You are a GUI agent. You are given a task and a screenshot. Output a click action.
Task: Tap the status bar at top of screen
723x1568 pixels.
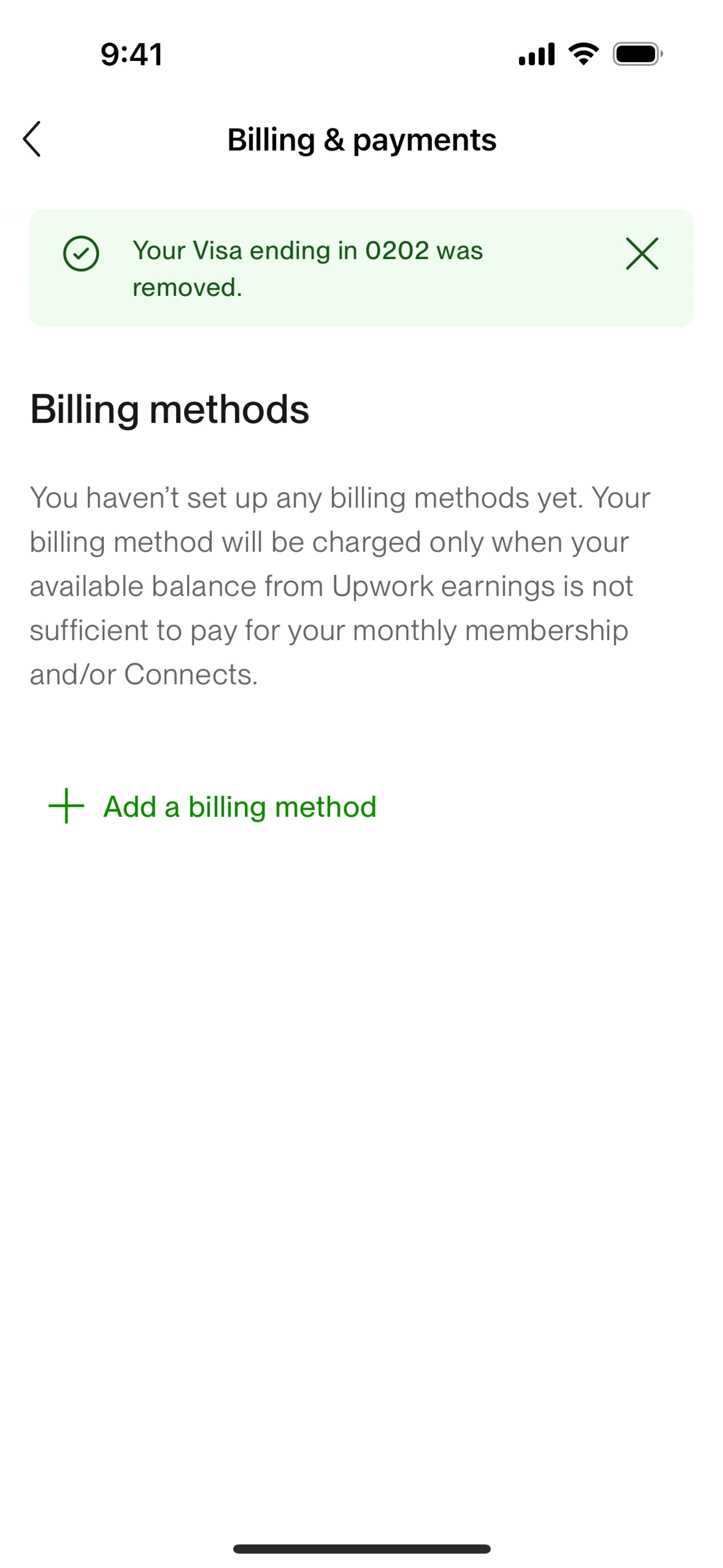tap(361, 53)
